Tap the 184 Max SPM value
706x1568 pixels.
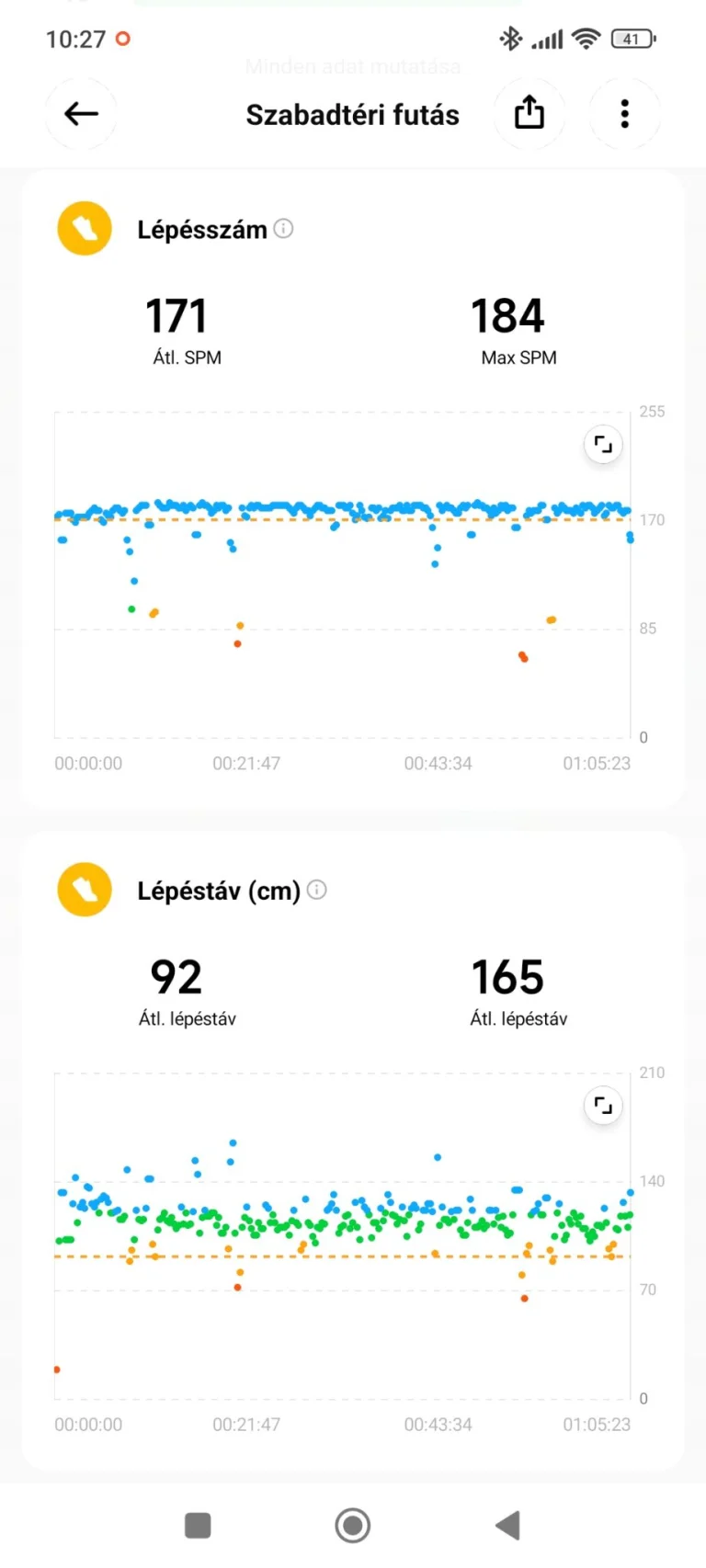tap(508, 316)
